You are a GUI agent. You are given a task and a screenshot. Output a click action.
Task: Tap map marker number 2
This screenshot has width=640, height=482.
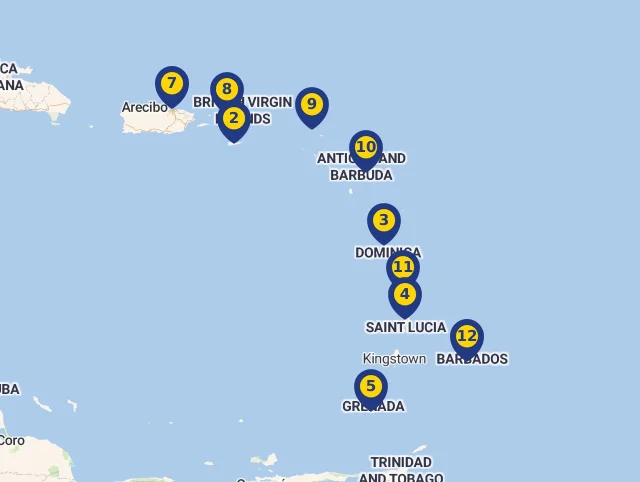[234, 120]
